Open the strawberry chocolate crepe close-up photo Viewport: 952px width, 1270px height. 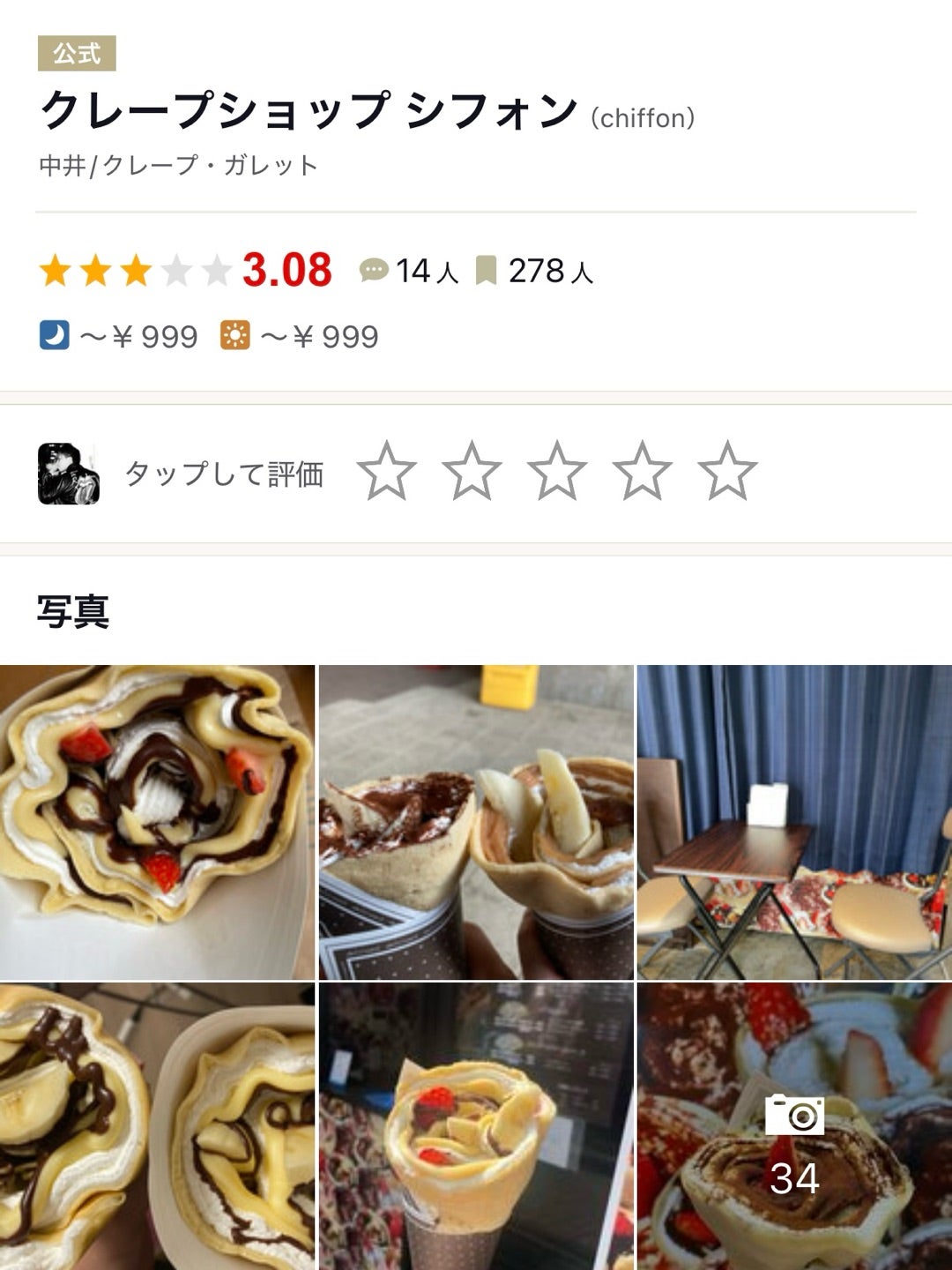tap(157, 822)
